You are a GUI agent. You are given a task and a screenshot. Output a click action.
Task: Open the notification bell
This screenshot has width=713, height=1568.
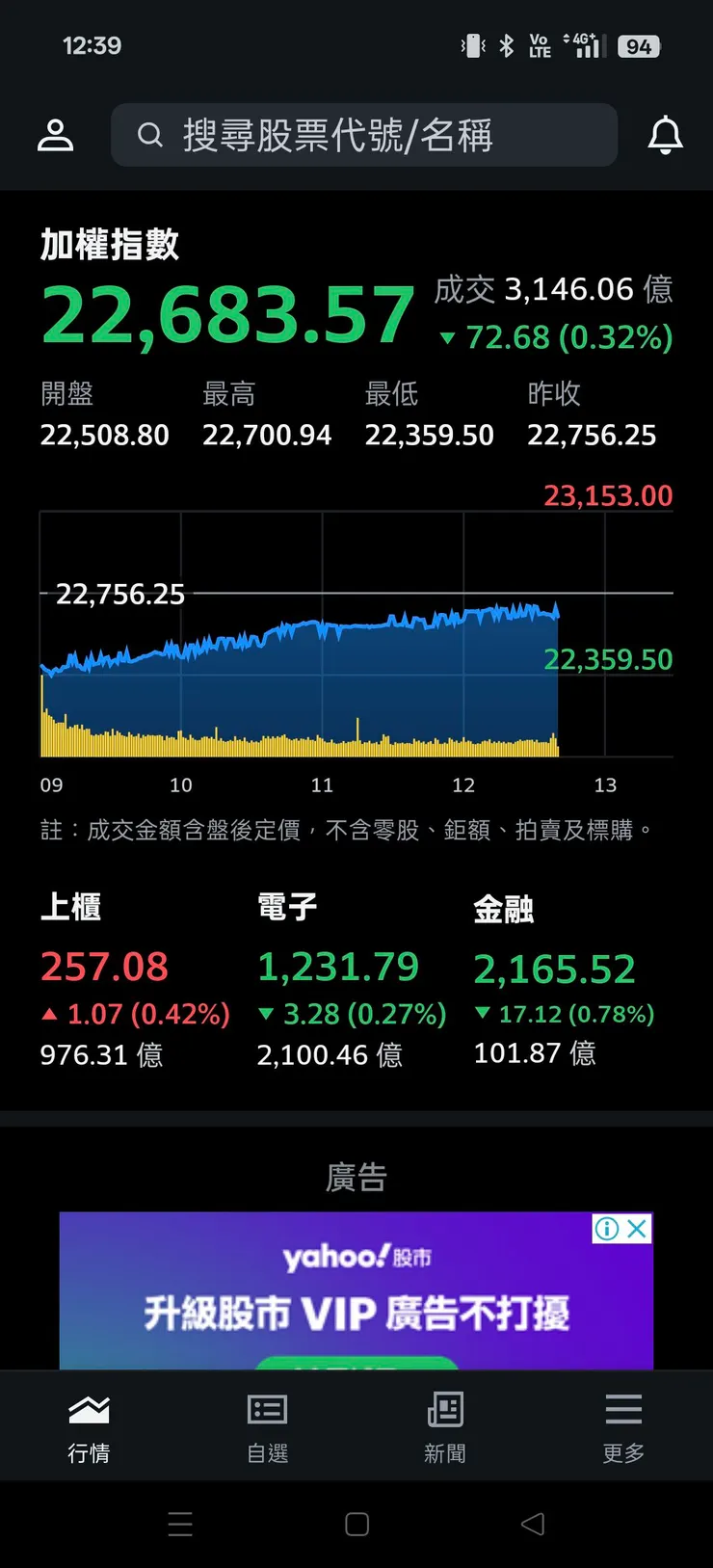coord(665,135)
